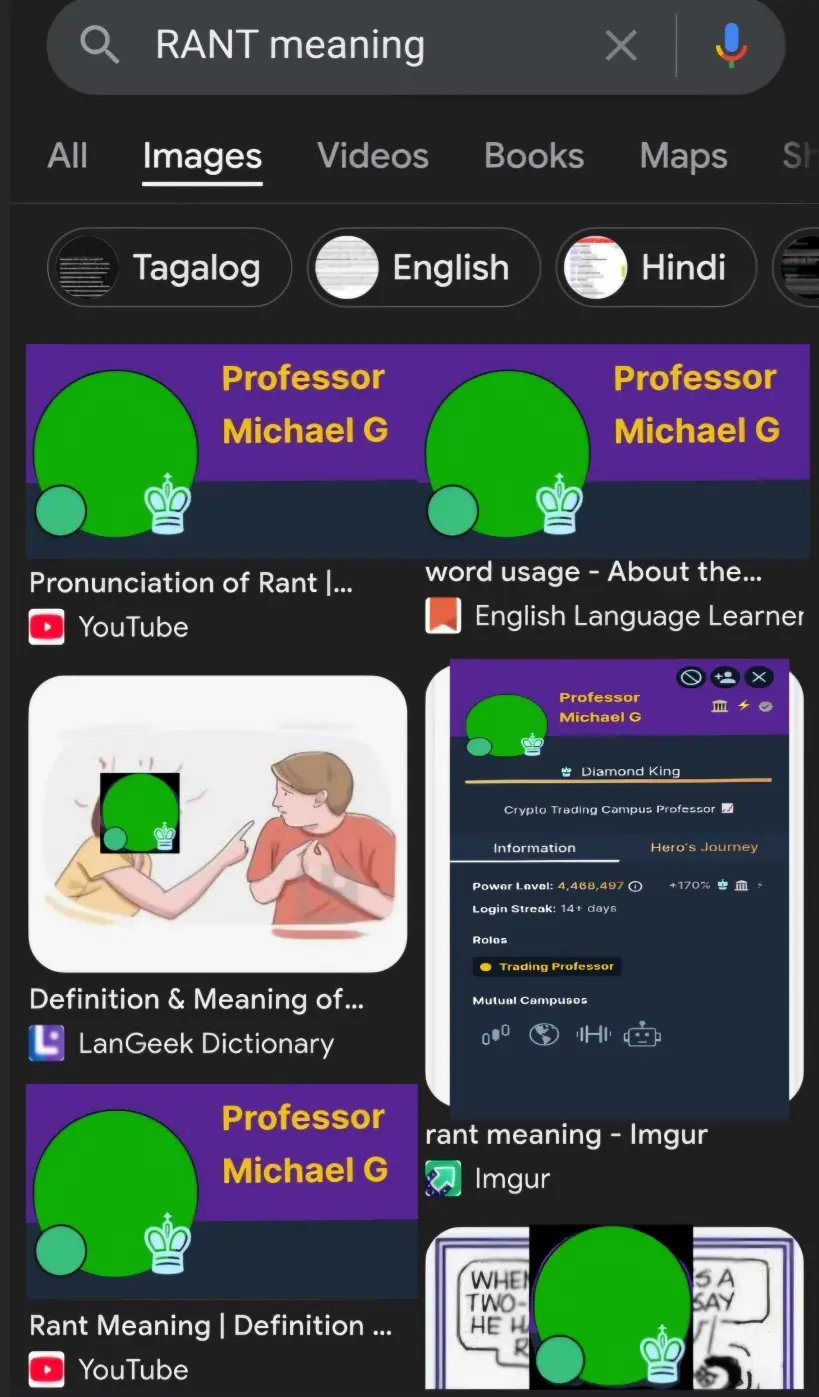Image resolution: width=819 pixels, height=1397 pixels.
Task: Switch to the Videos tab
Action: coord(372,156)
